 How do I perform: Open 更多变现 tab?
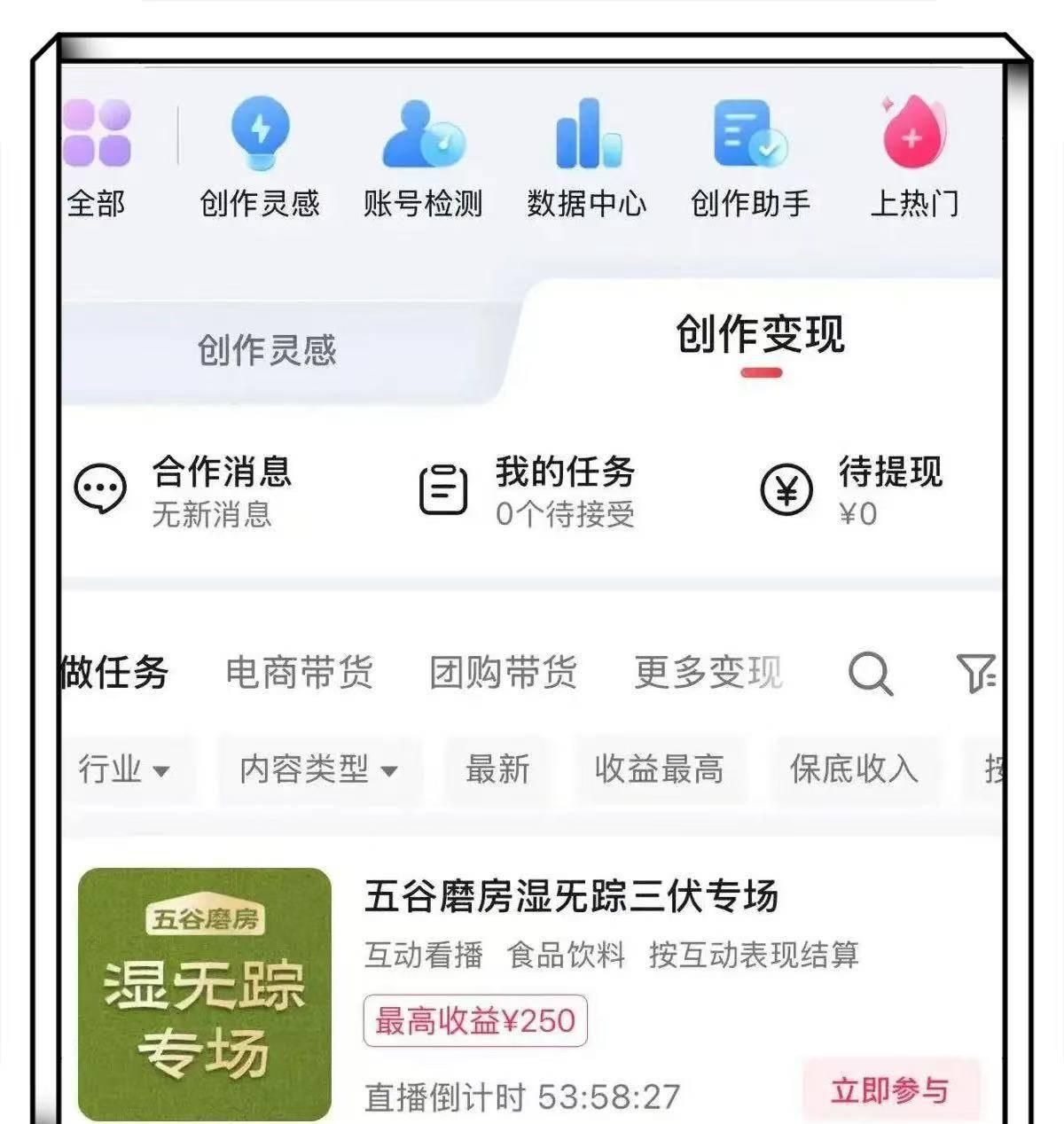708,673
